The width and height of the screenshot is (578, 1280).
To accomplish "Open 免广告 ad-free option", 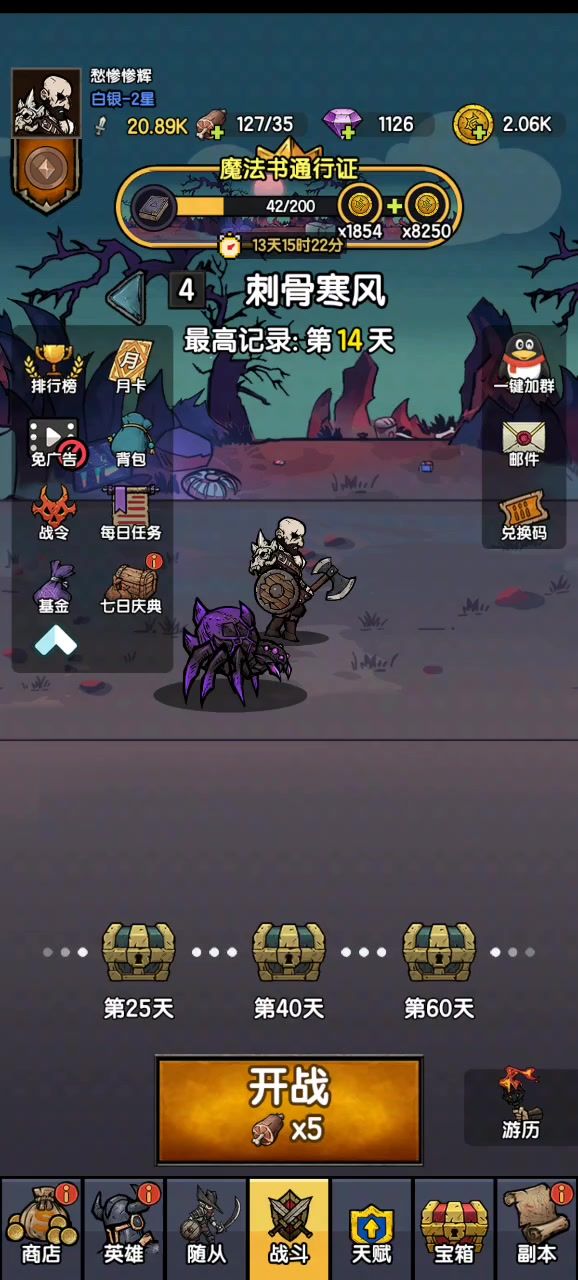I will click(x=56, y=441).
